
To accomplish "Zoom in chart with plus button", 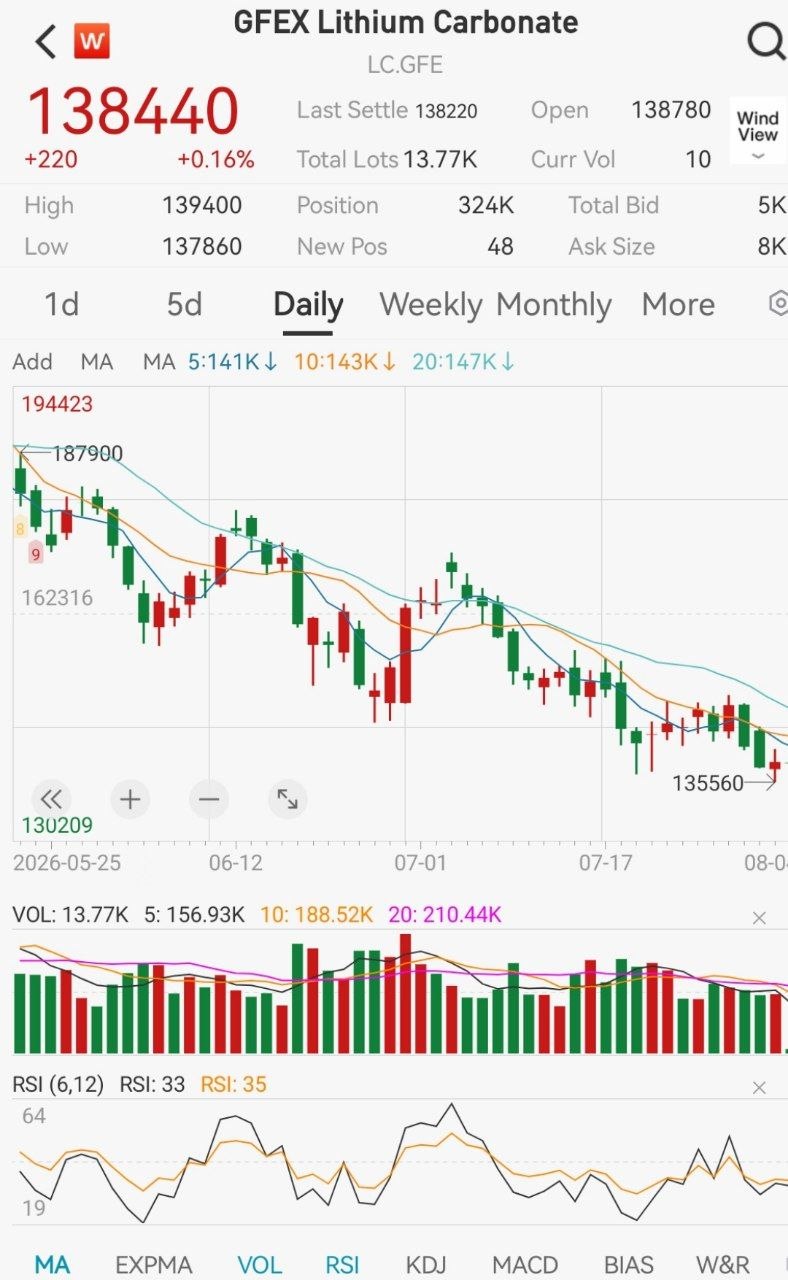I will tap(130, 799).
